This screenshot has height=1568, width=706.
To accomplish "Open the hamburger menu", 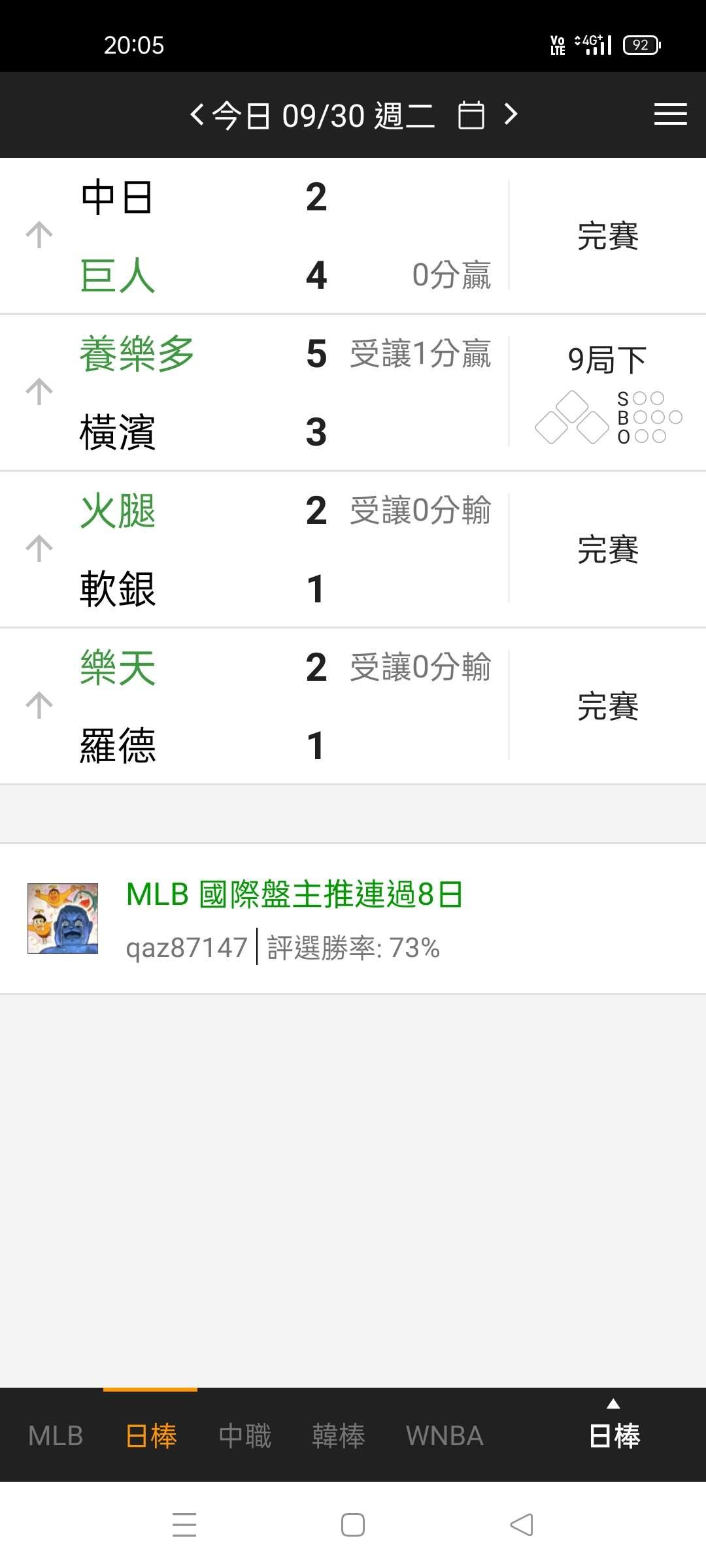I will (x=670, y=115).
